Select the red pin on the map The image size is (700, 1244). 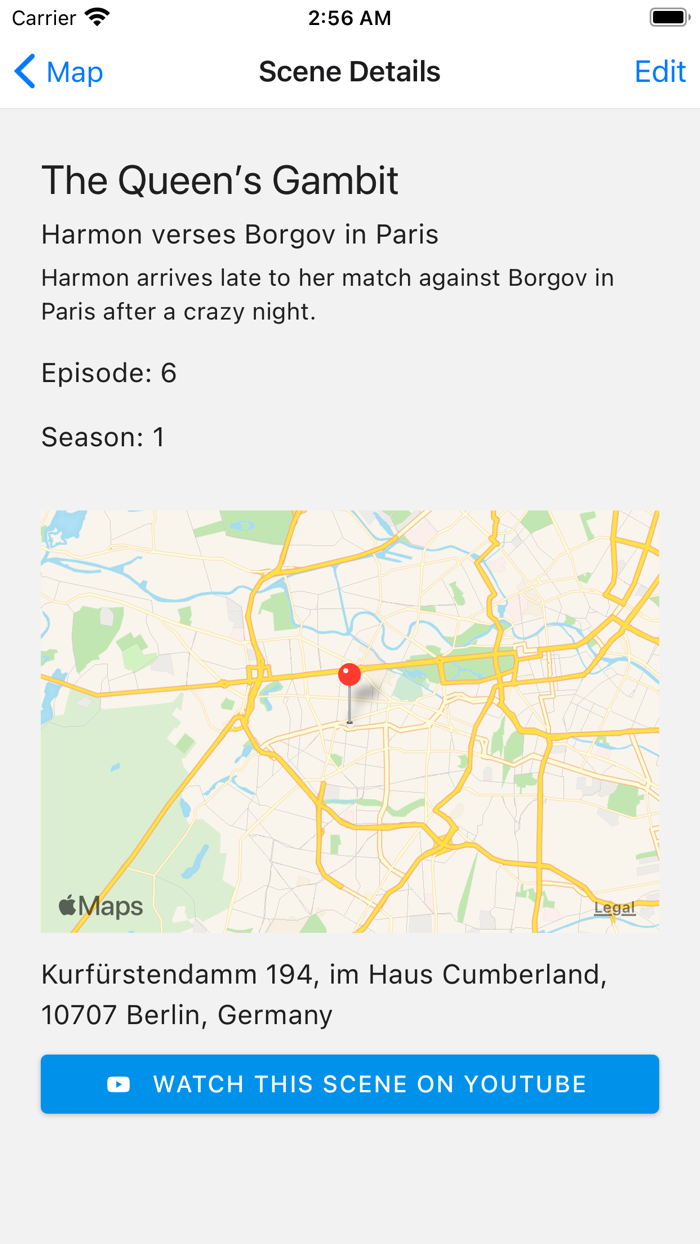[349, 691]
